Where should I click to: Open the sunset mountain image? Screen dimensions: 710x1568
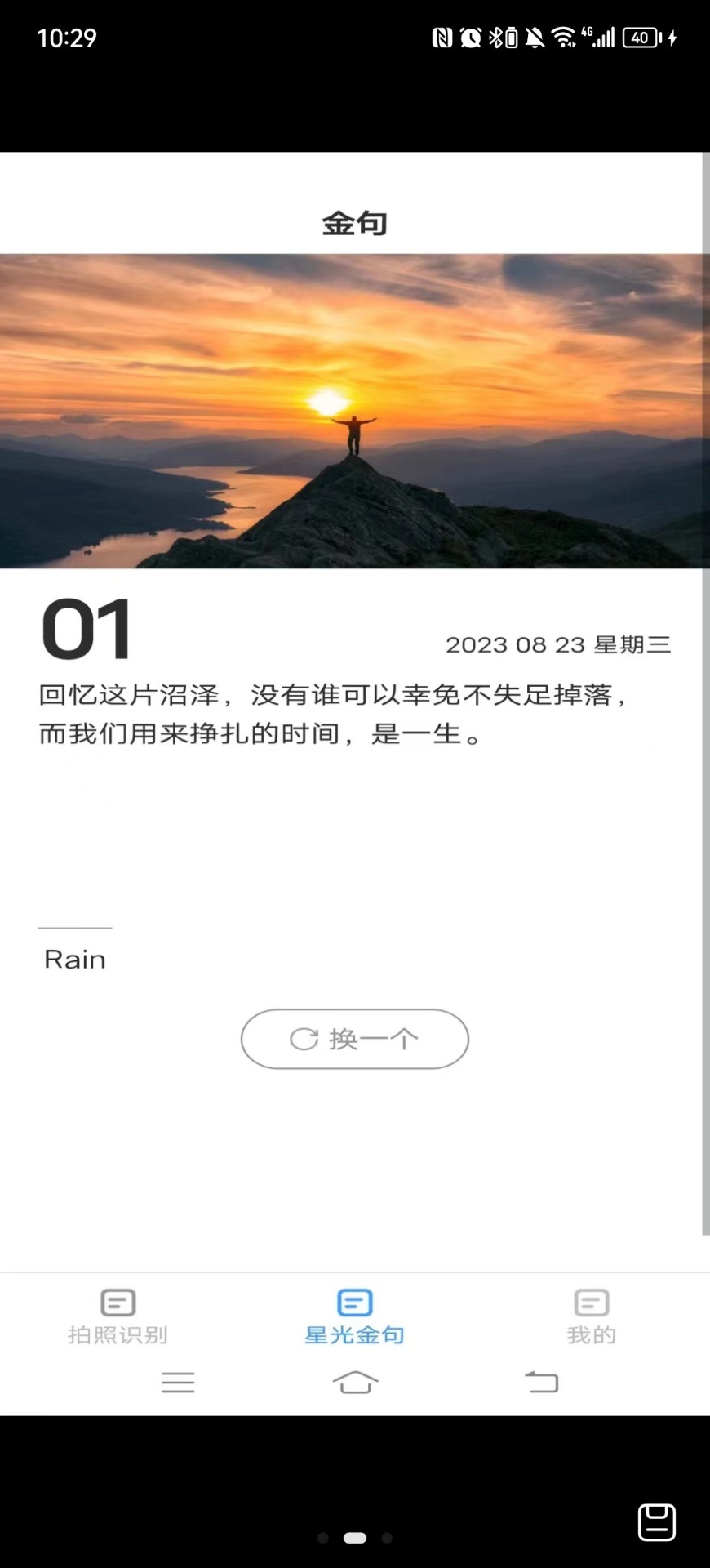coord(354,410)
